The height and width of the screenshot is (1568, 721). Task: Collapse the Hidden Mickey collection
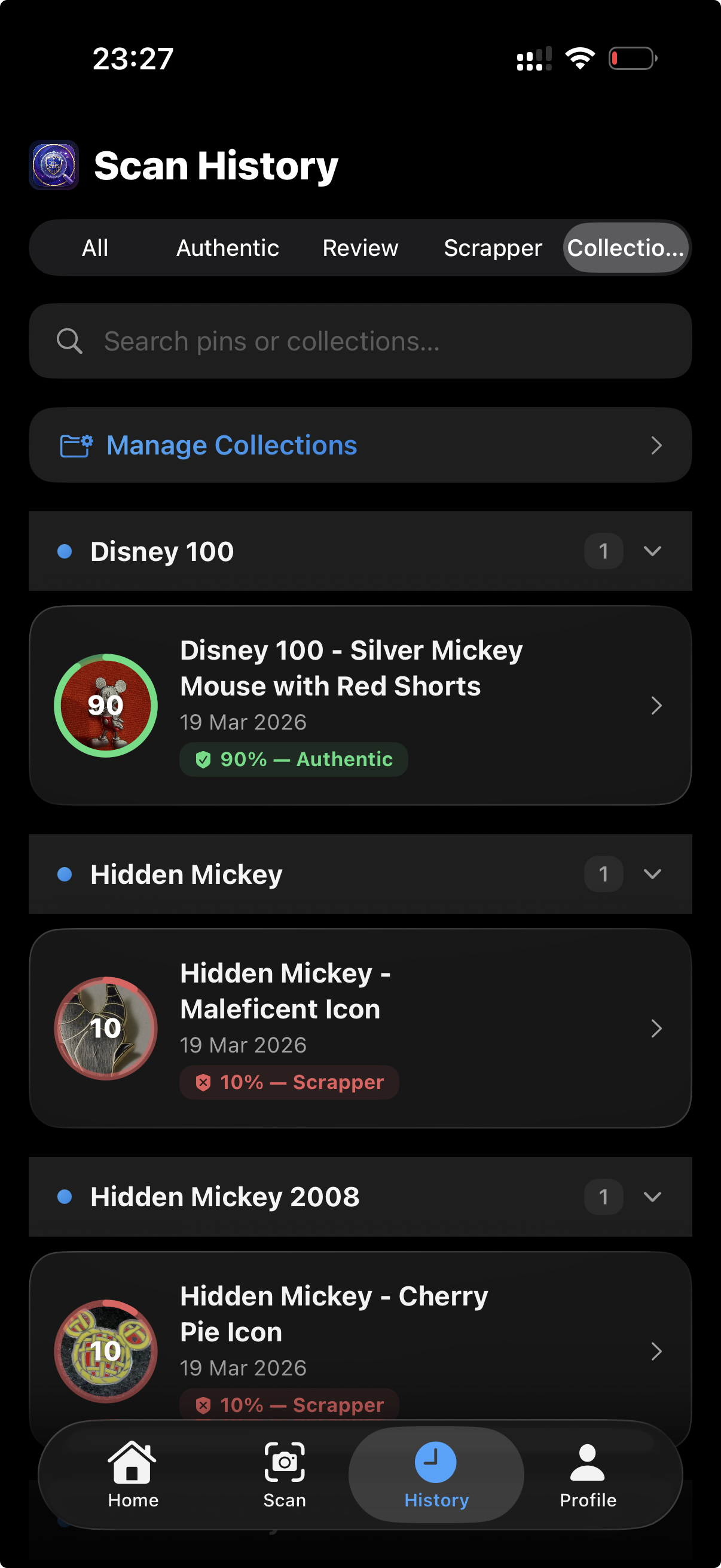coord(652,874)
